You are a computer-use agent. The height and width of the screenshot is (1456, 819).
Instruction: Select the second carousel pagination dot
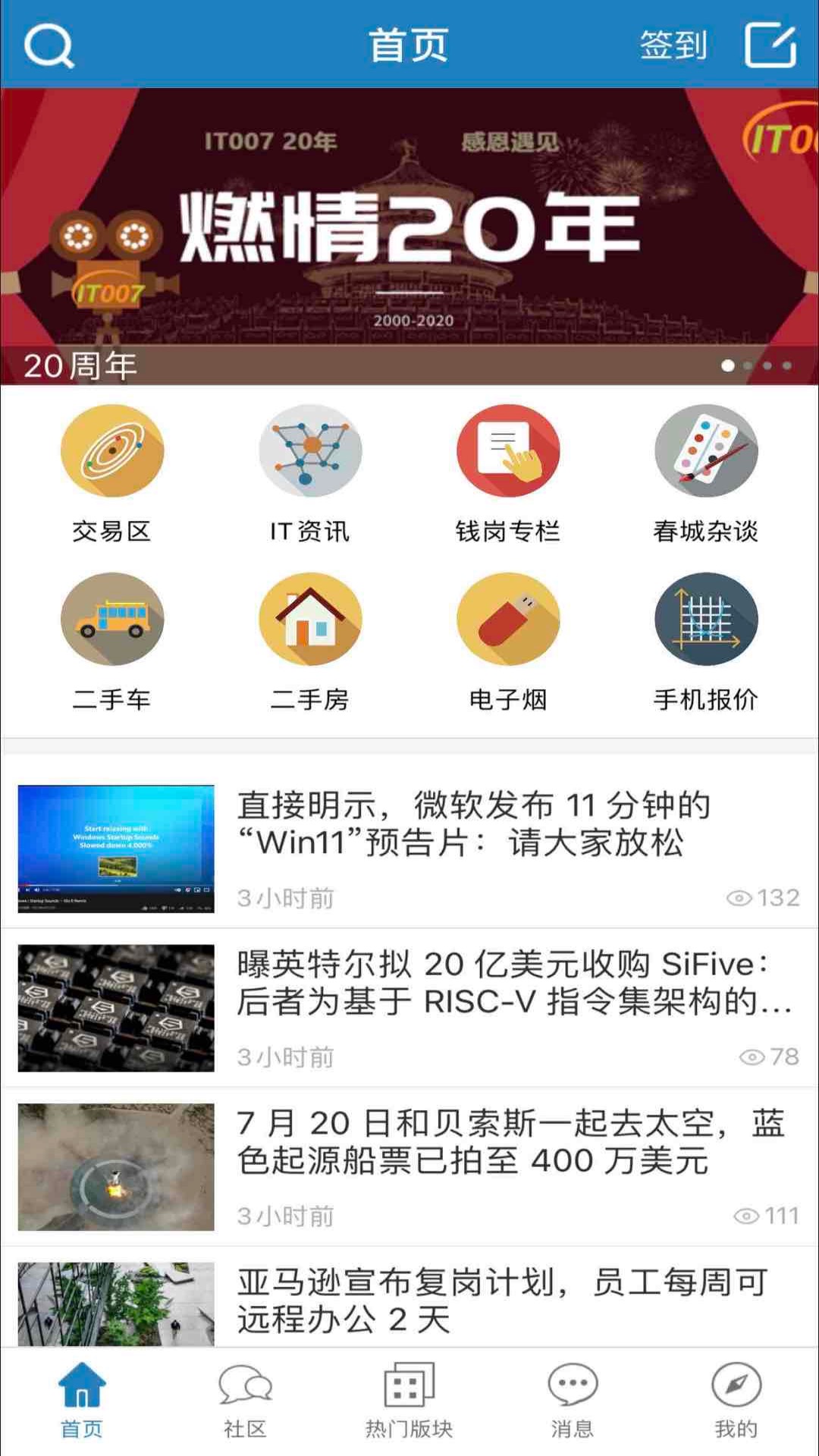tap(749, 366)
